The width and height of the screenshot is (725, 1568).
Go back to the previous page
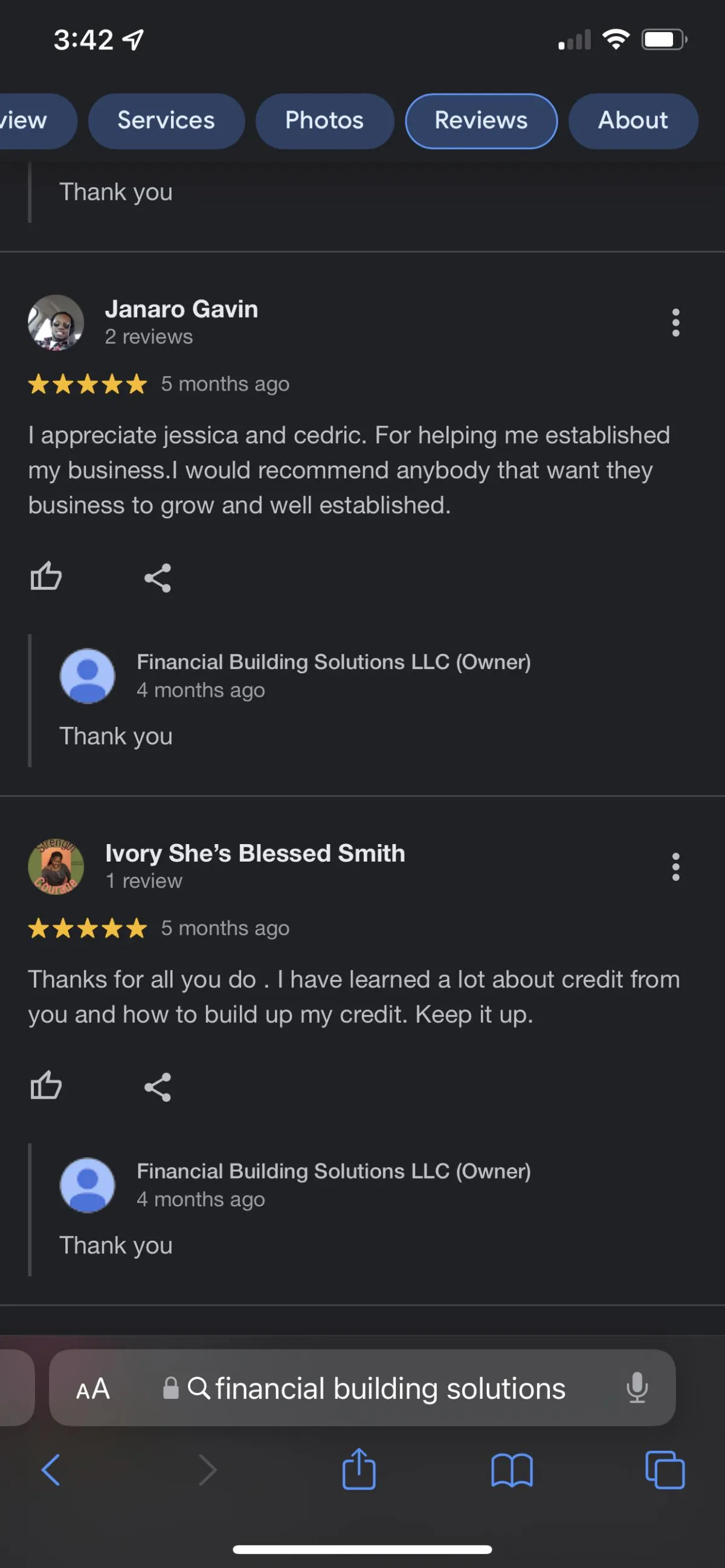click(51, 1470)
